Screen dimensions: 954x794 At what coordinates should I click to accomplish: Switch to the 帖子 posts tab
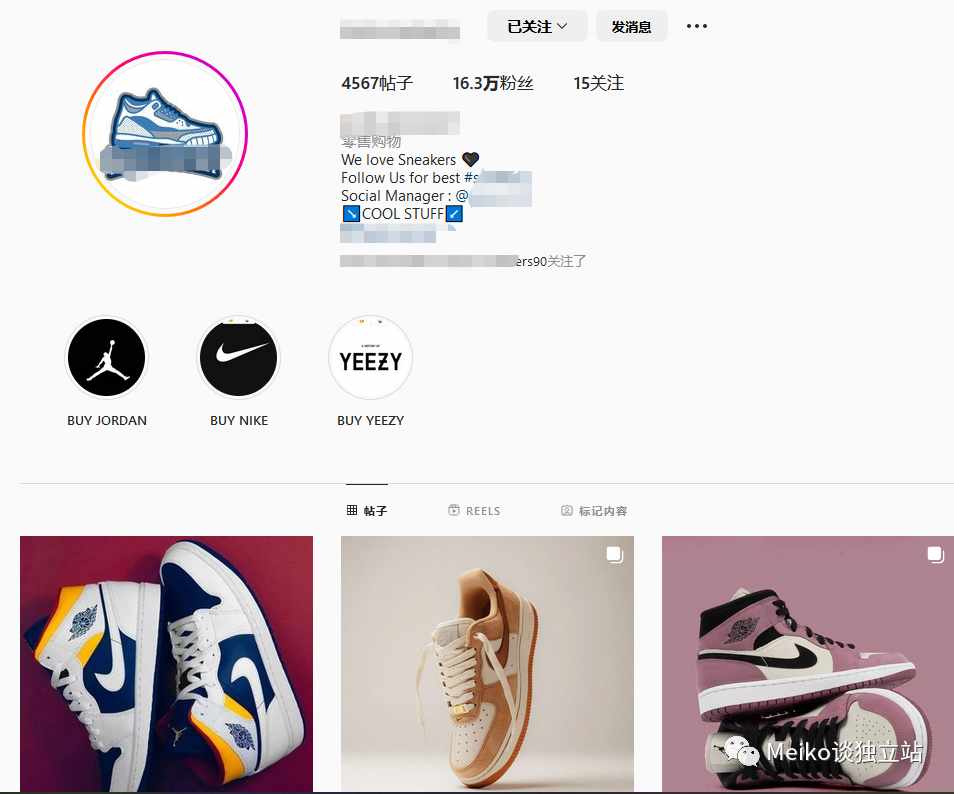point(366,511)
